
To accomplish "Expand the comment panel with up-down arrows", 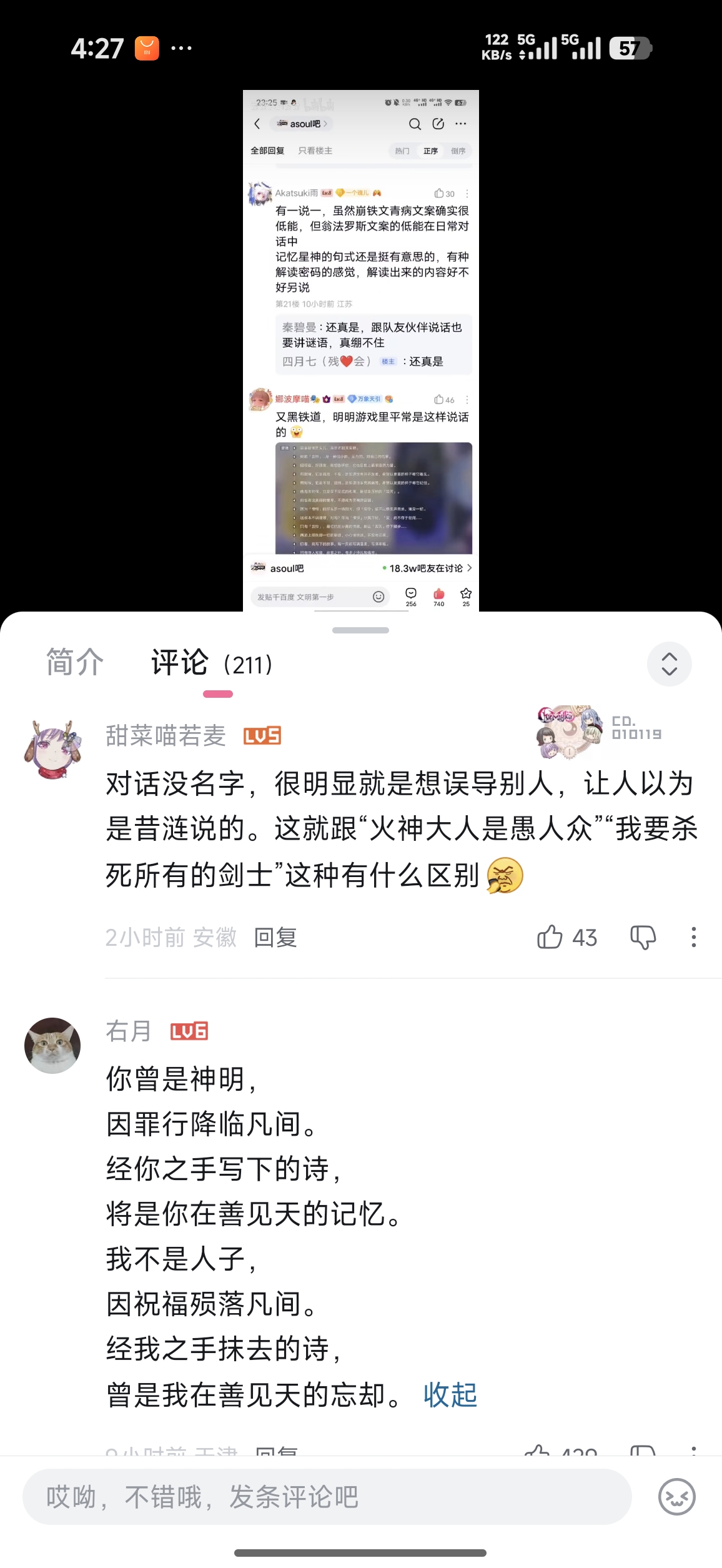I will [x=669, y=663].
